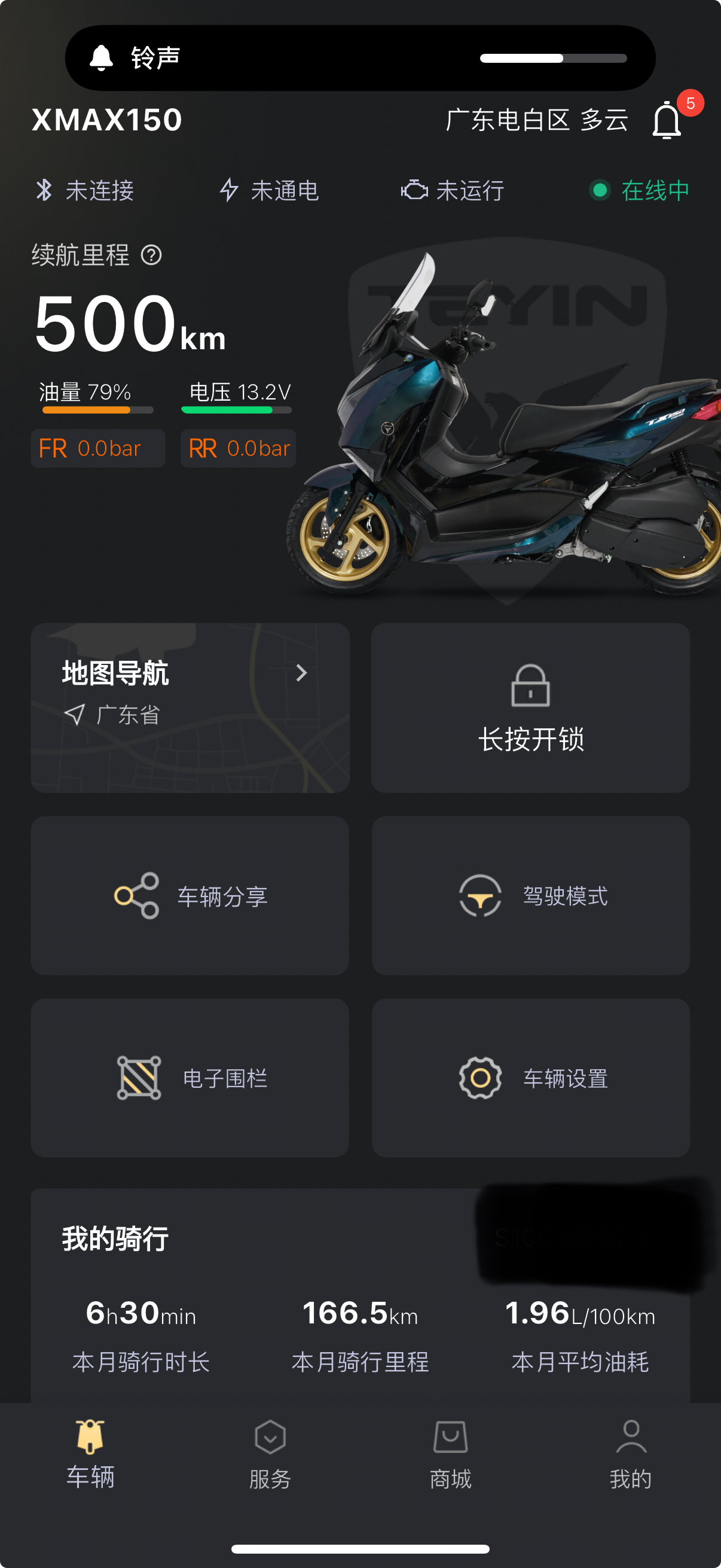The width and height of the screenshot is (721, 1568).
Task: Open the 地图导航 map card
Action: coord(190,707)
